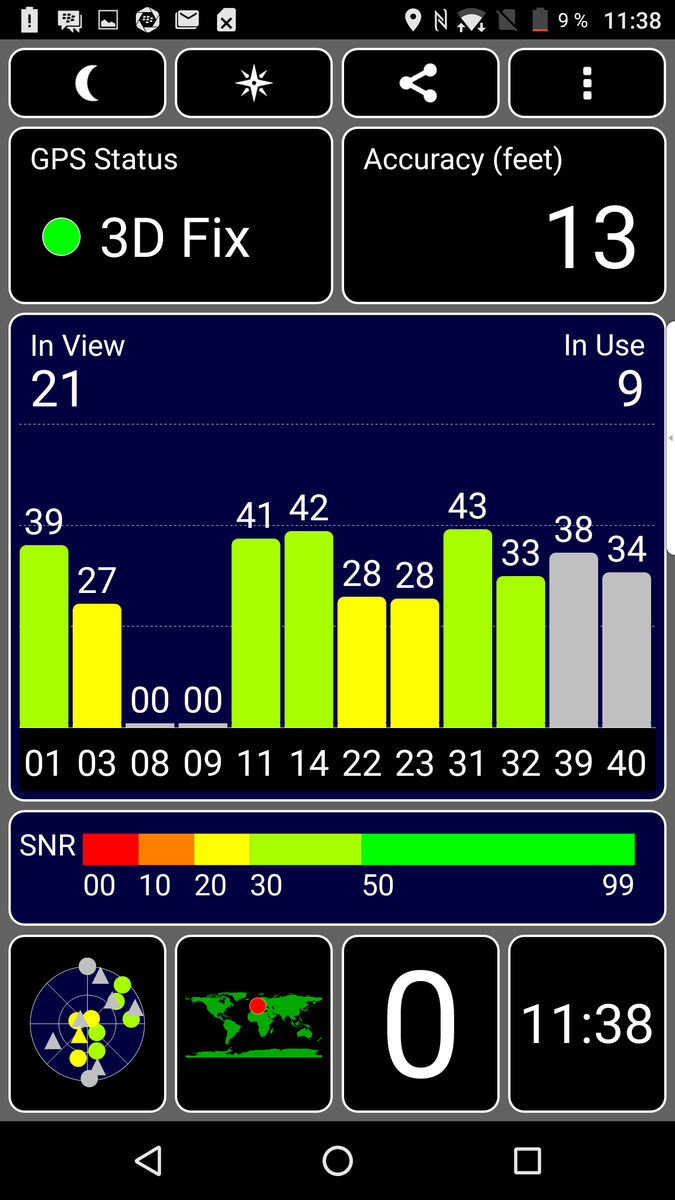Open the overflow menu
The width and height of the screenshot is (675, 1200).
(587, 84)
